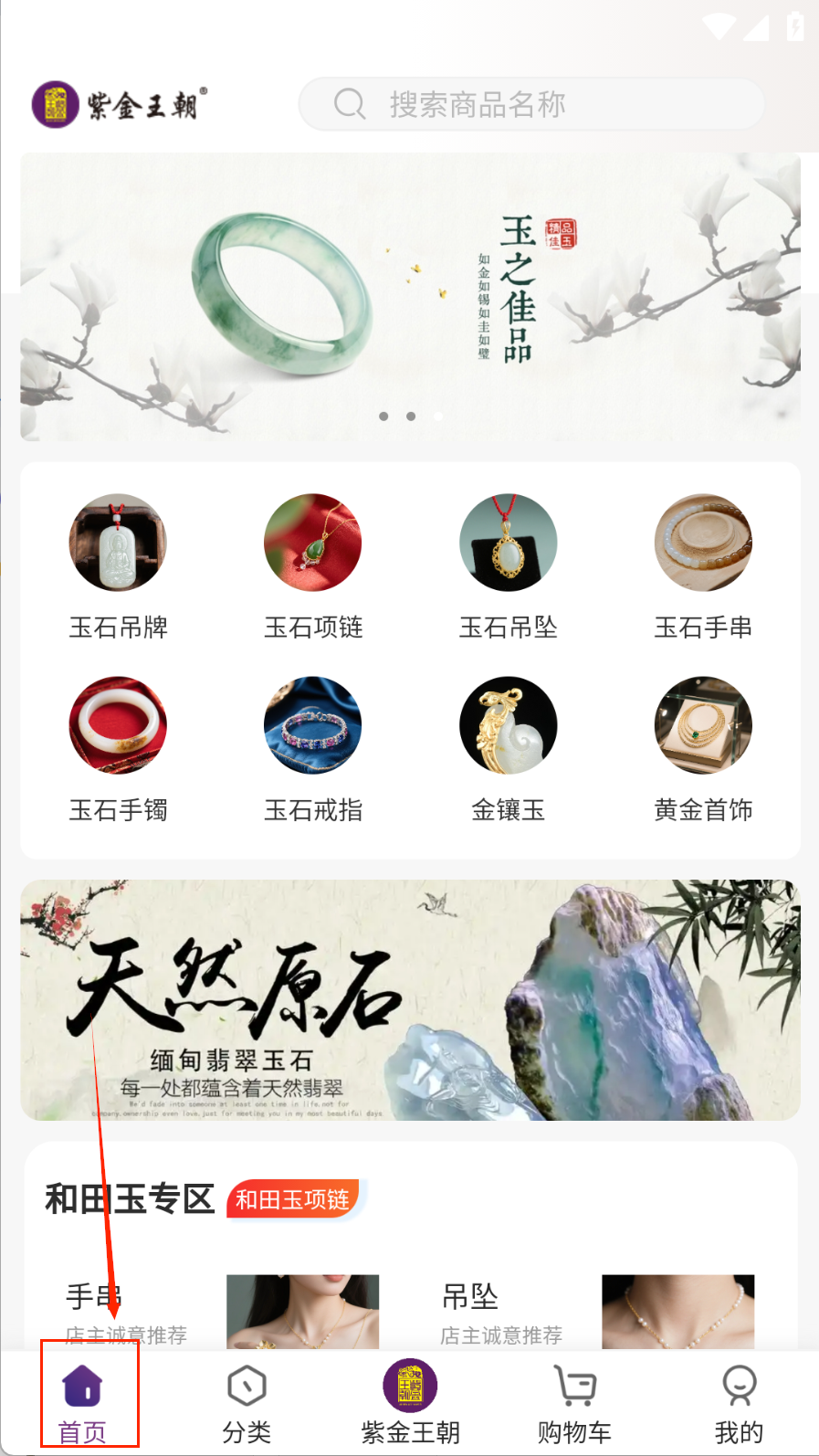Viewport: 819px width, 1456px height.
Task: Open the 搜索商品名称 search box
Action: 530,104
